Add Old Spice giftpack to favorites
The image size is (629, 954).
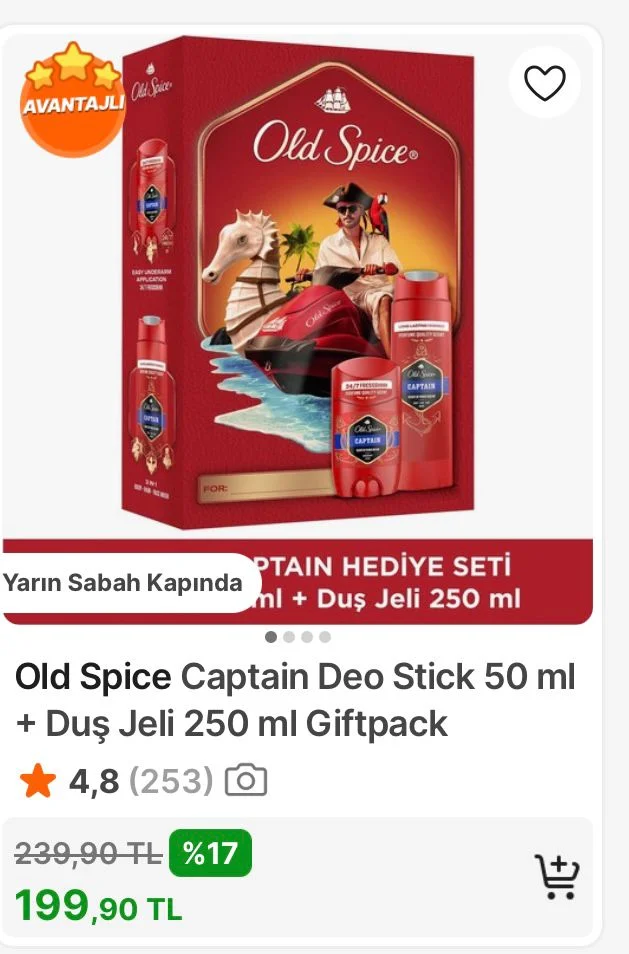coord(545,83)
